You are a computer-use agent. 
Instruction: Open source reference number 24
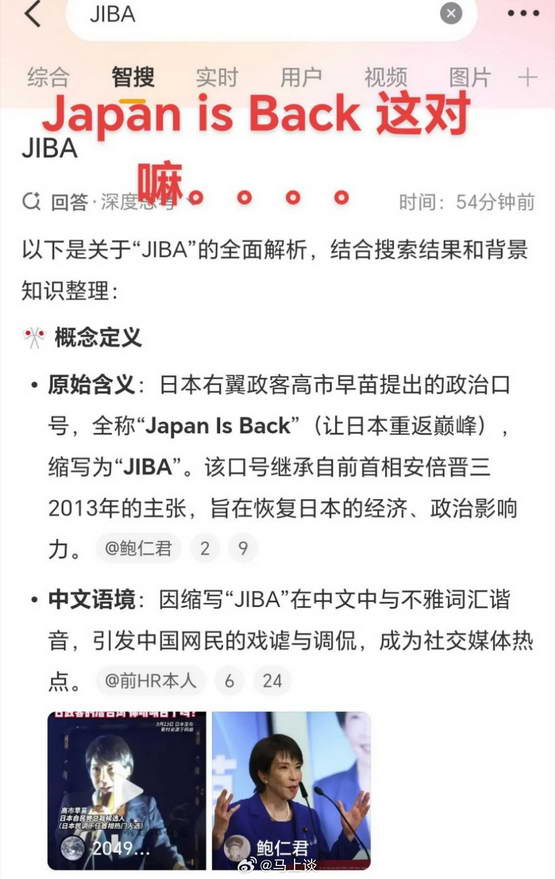[272, 681]
